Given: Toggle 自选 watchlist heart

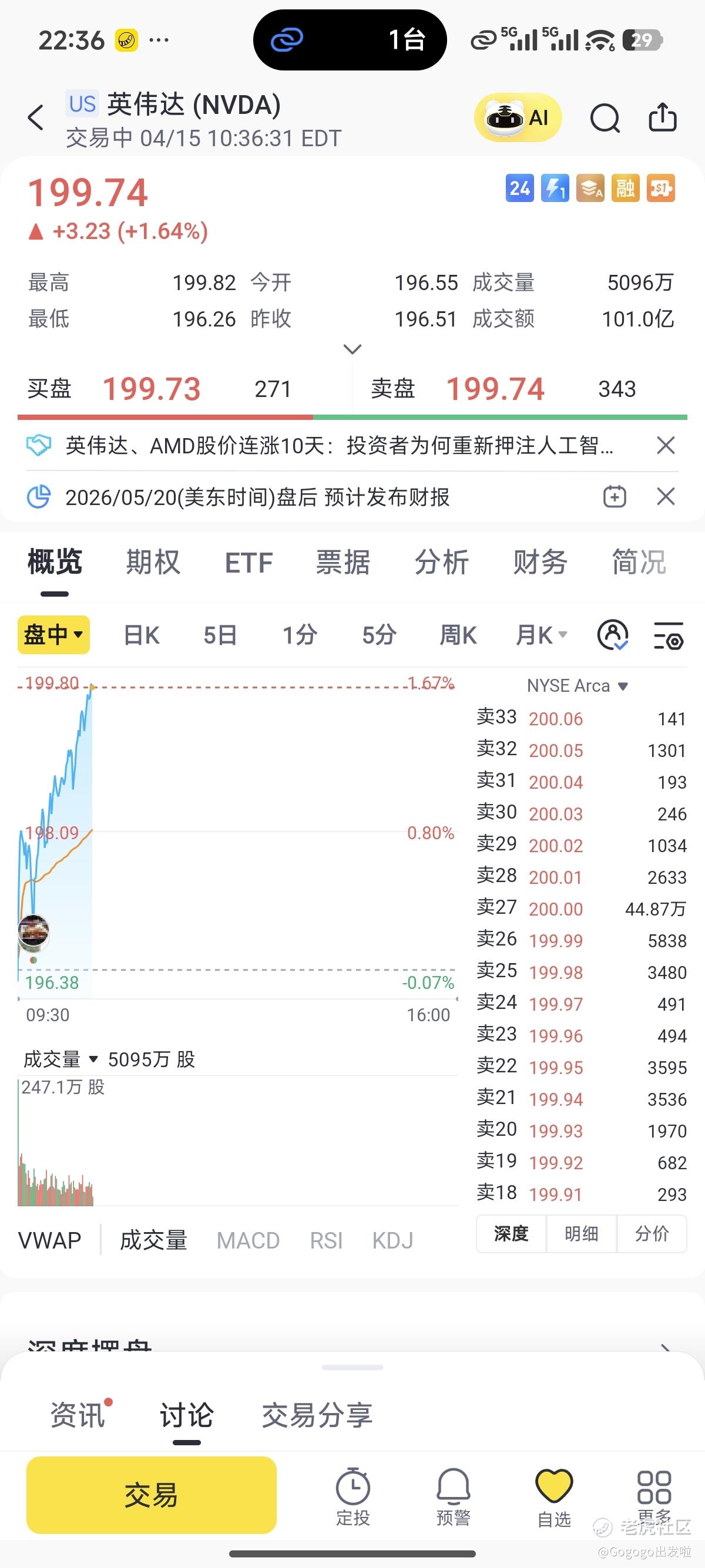Looking at the screenshot, I should pyautogui.click(x=553, y=1497).
